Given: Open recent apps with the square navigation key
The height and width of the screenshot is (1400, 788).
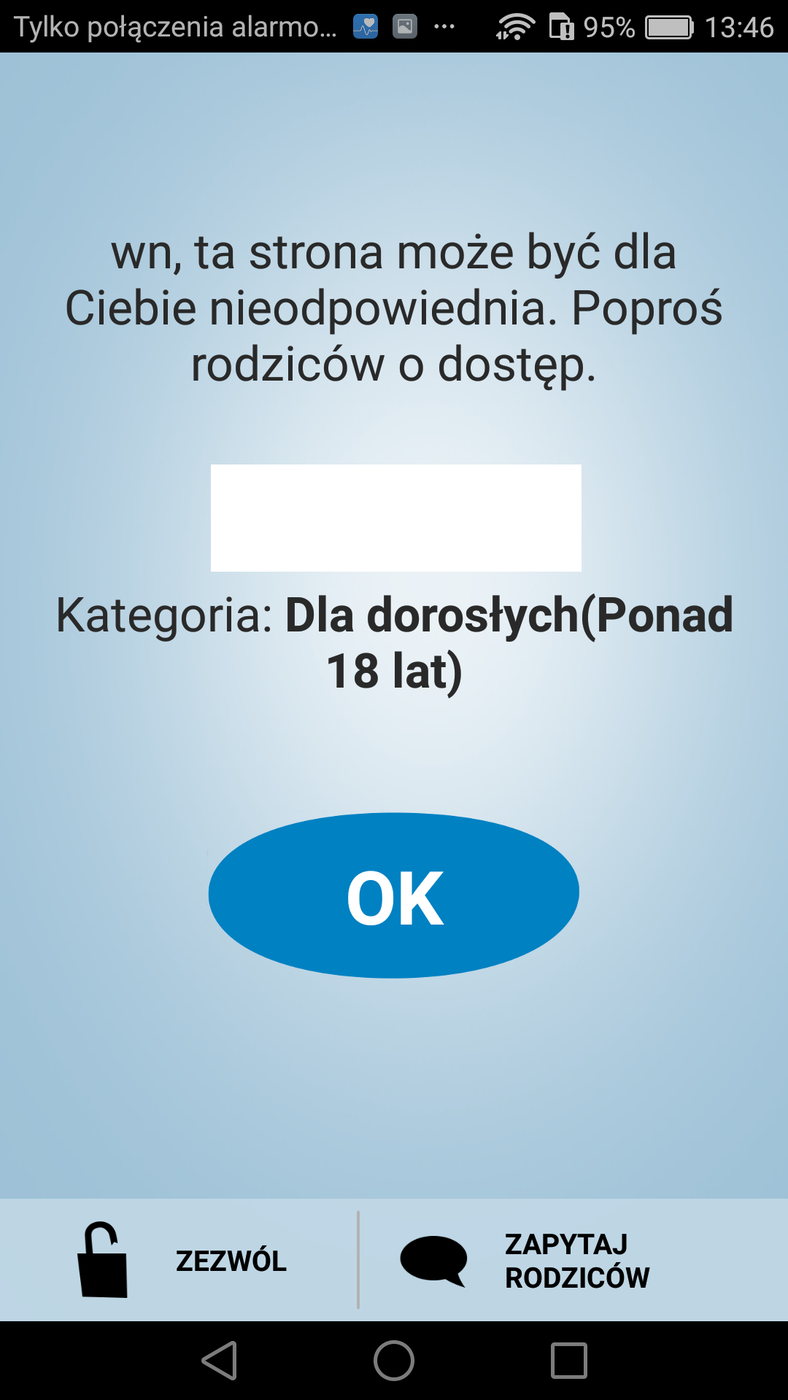Looking at the screenshot, I should coord(570,1360).
